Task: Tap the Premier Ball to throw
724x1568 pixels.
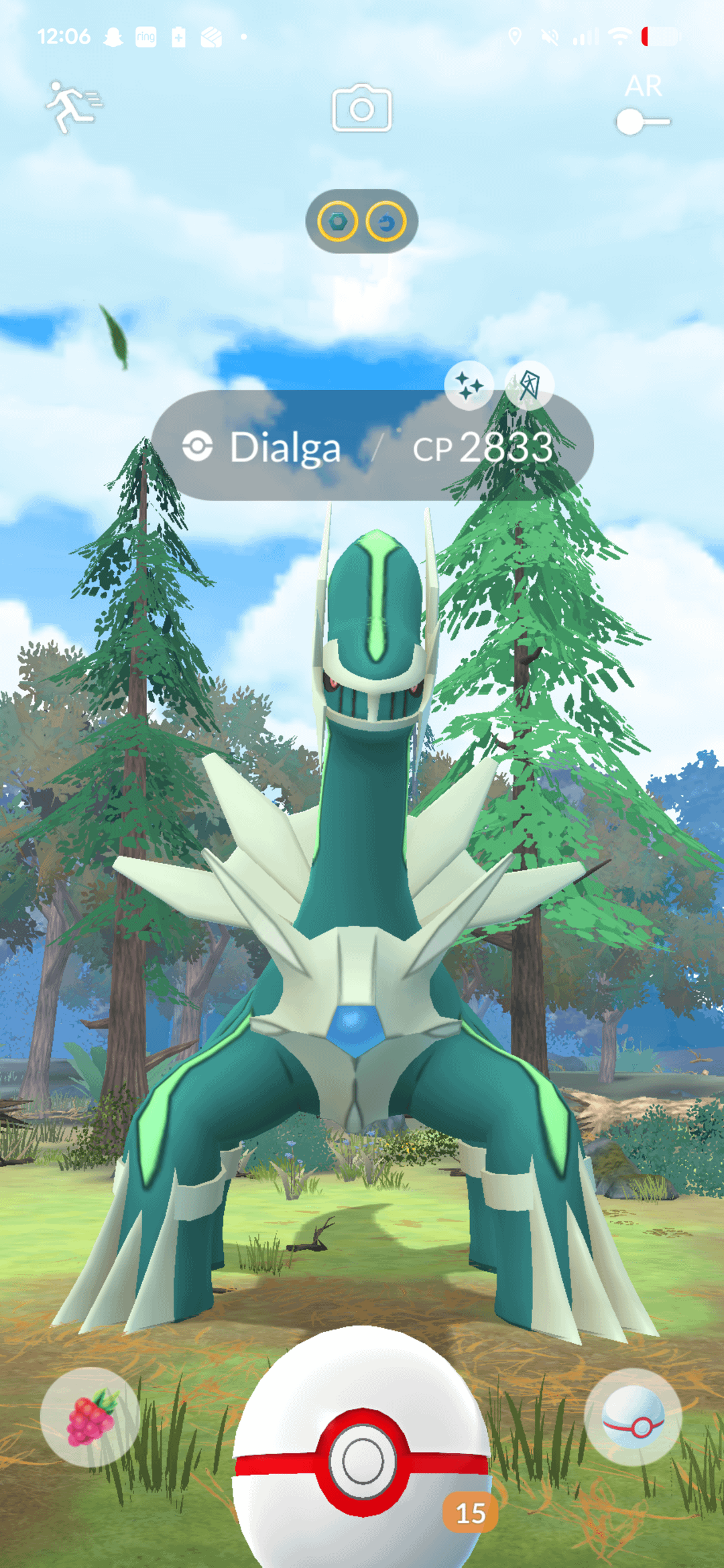Action: 362,1461
